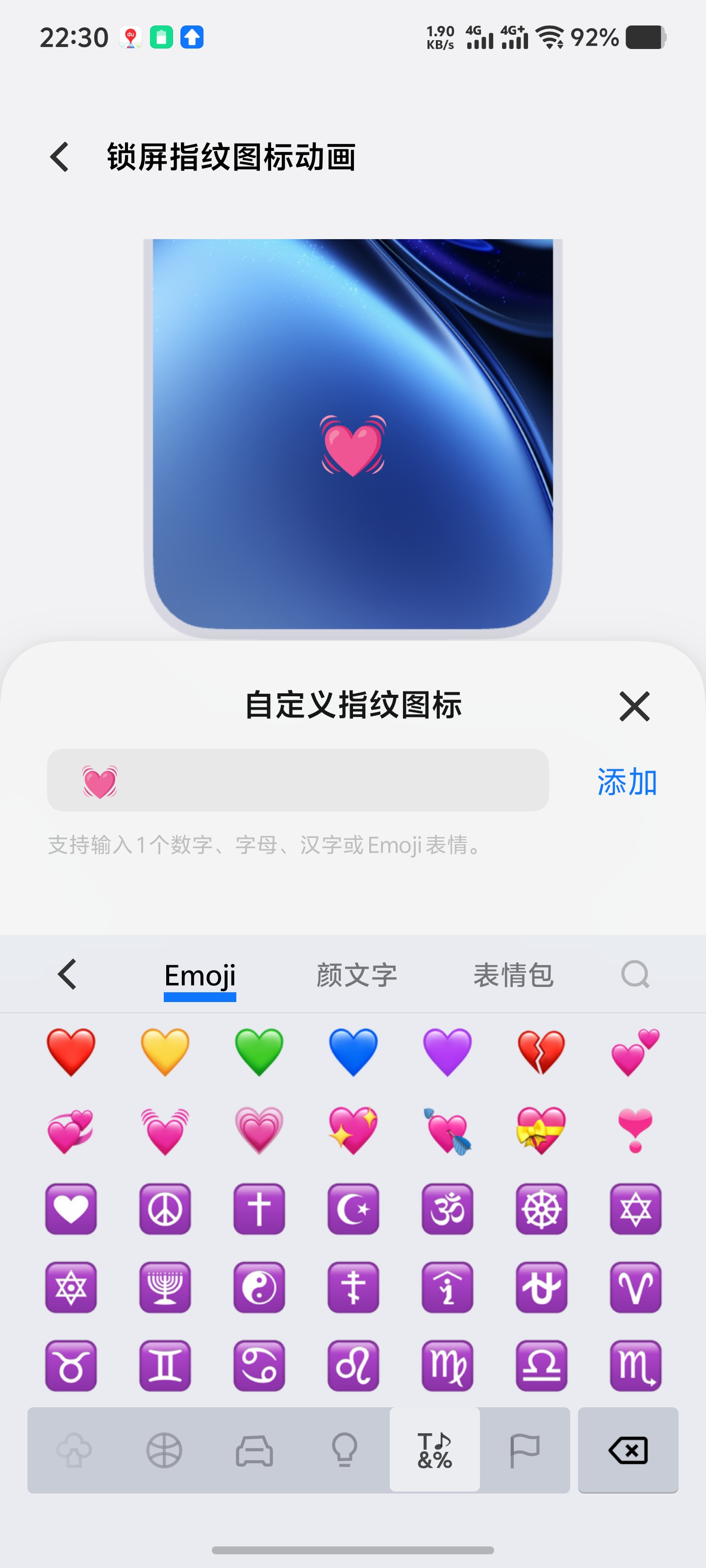Screen dimensions: 706x1568
Task: Select the yin yang symbol emoji
Action: pyautogui.click(x=259, y=1287)
